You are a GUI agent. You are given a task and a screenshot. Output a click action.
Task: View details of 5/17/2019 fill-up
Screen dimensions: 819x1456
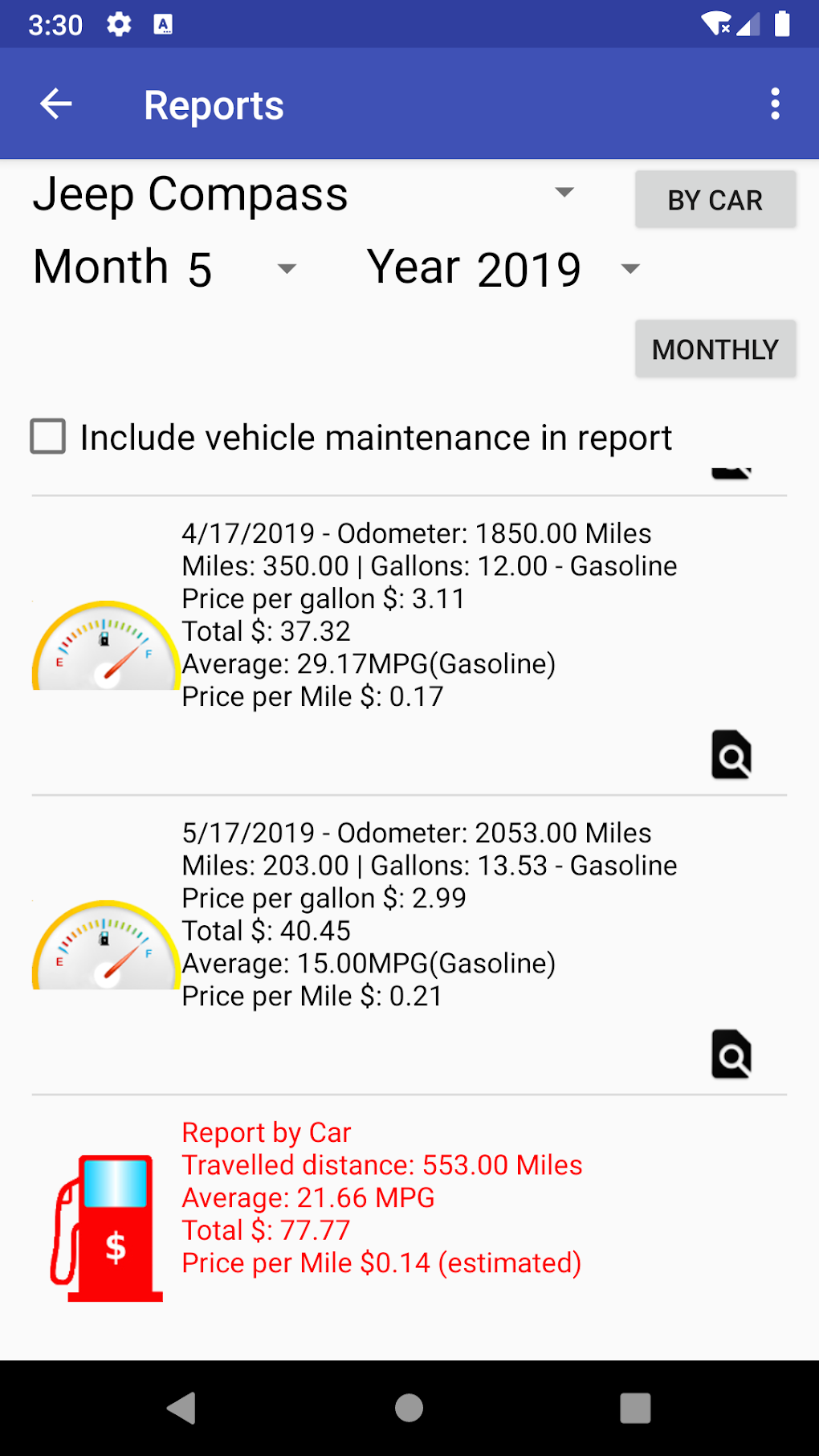(731, 1054)
